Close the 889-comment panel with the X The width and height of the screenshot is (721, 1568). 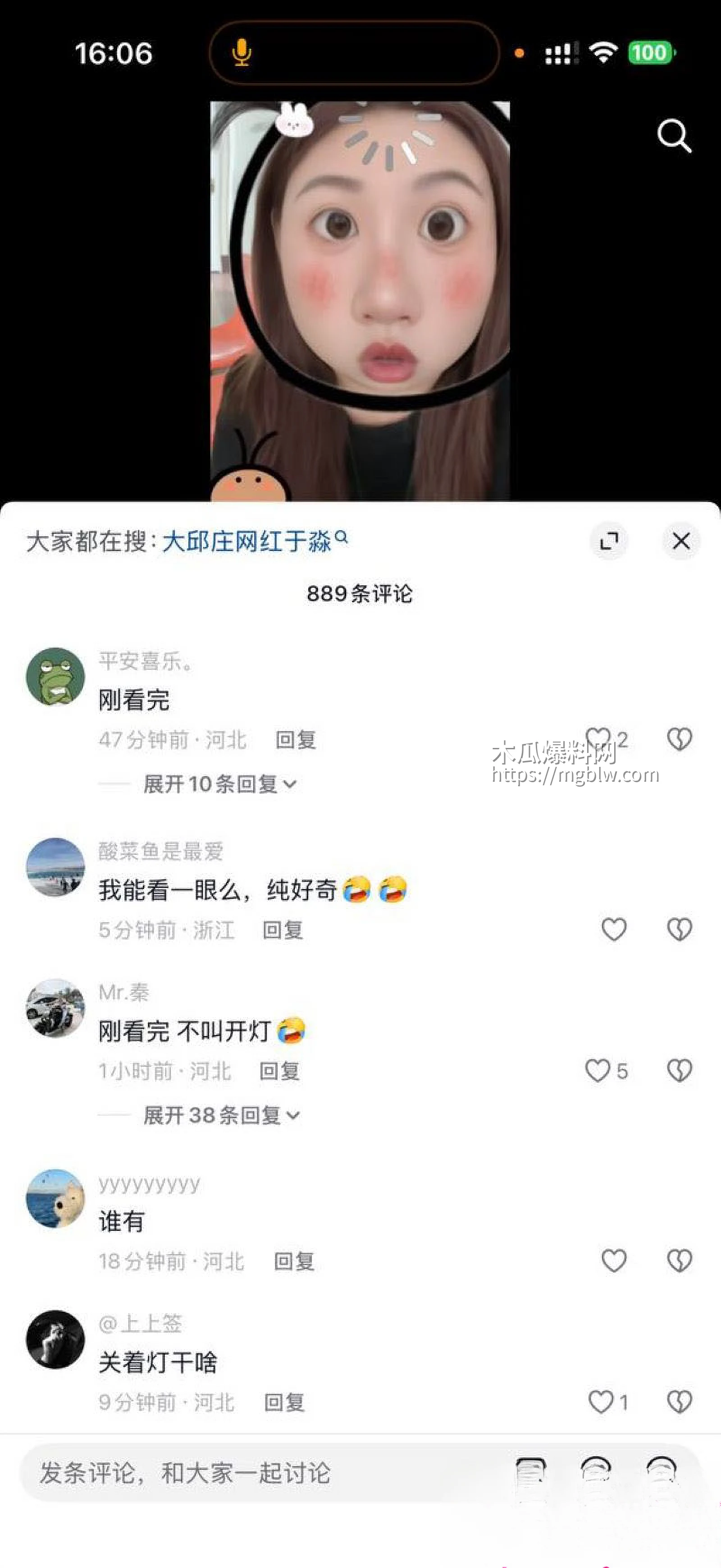click(x=680, y=541)
